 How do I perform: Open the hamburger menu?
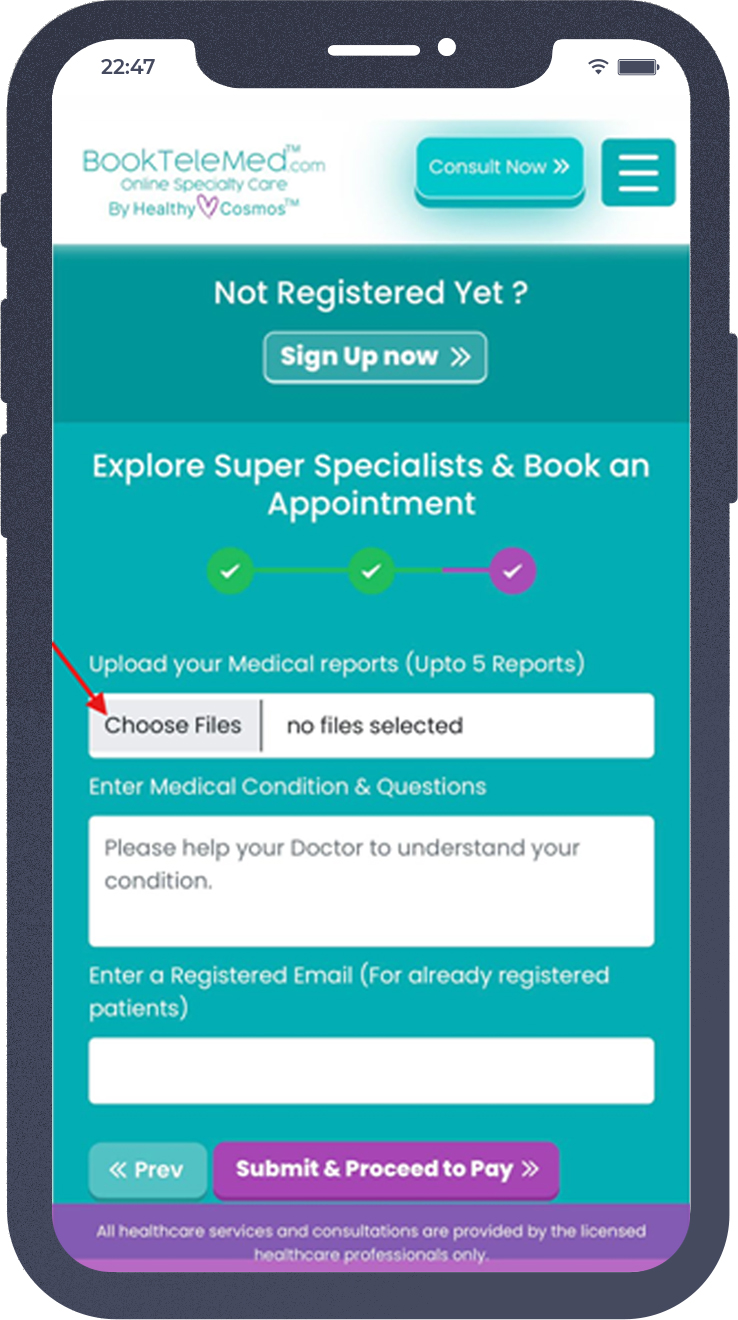638,173
